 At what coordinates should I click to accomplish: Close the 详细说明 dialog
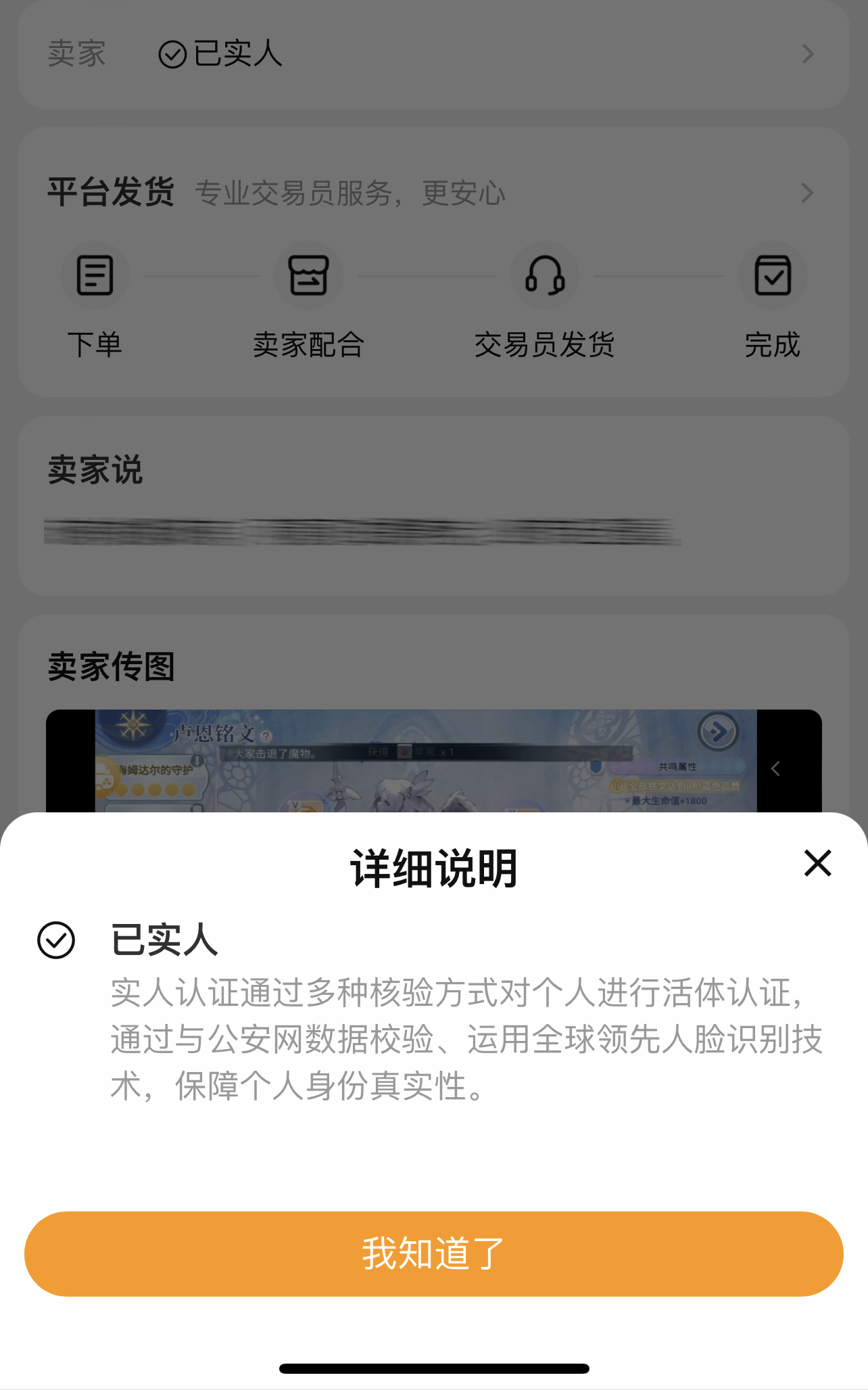pos(817,863)
